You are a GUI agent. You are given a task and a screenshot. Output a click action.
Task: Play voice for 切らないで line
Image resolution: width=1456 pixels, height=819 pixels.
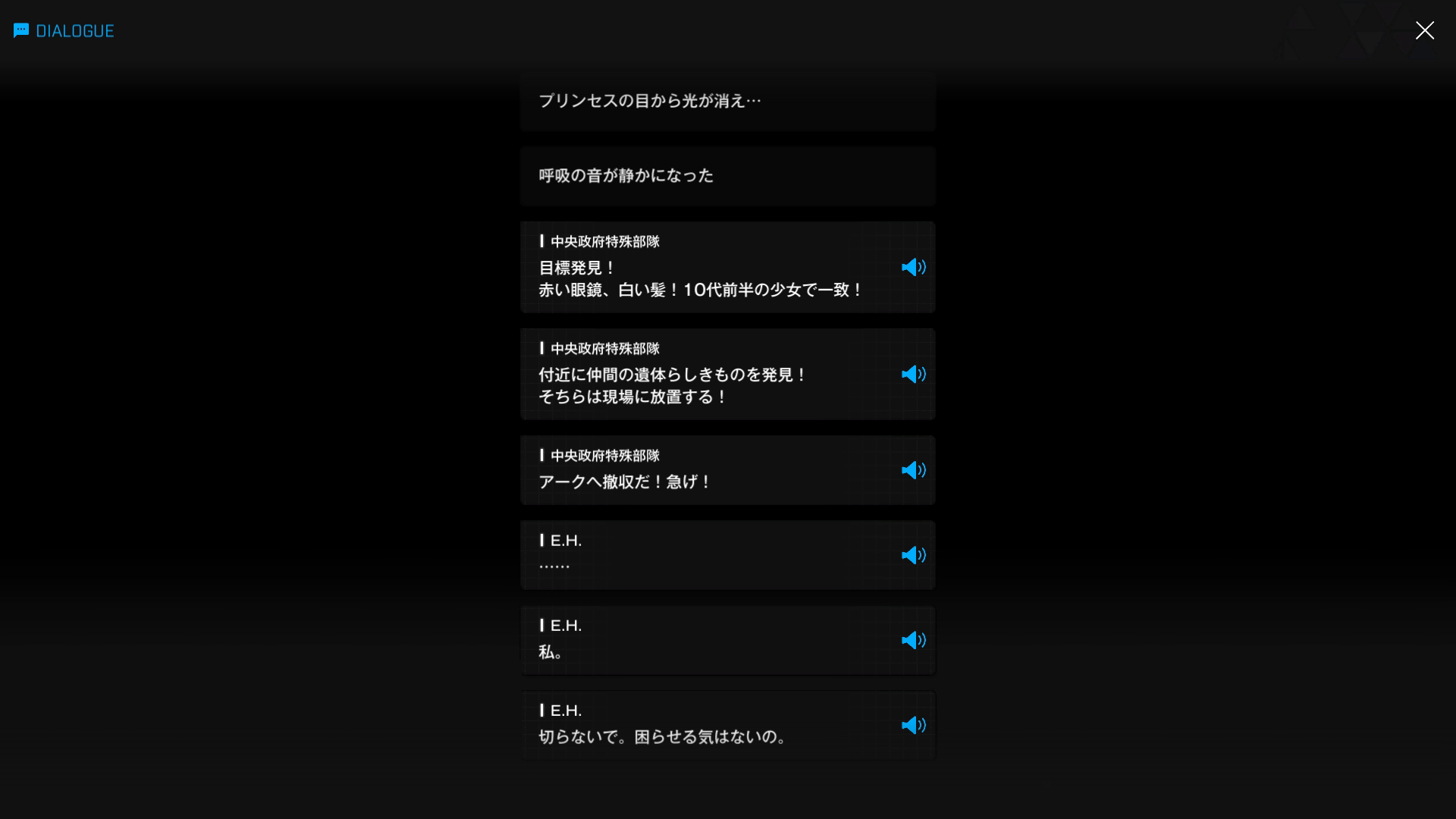(913, 725)
